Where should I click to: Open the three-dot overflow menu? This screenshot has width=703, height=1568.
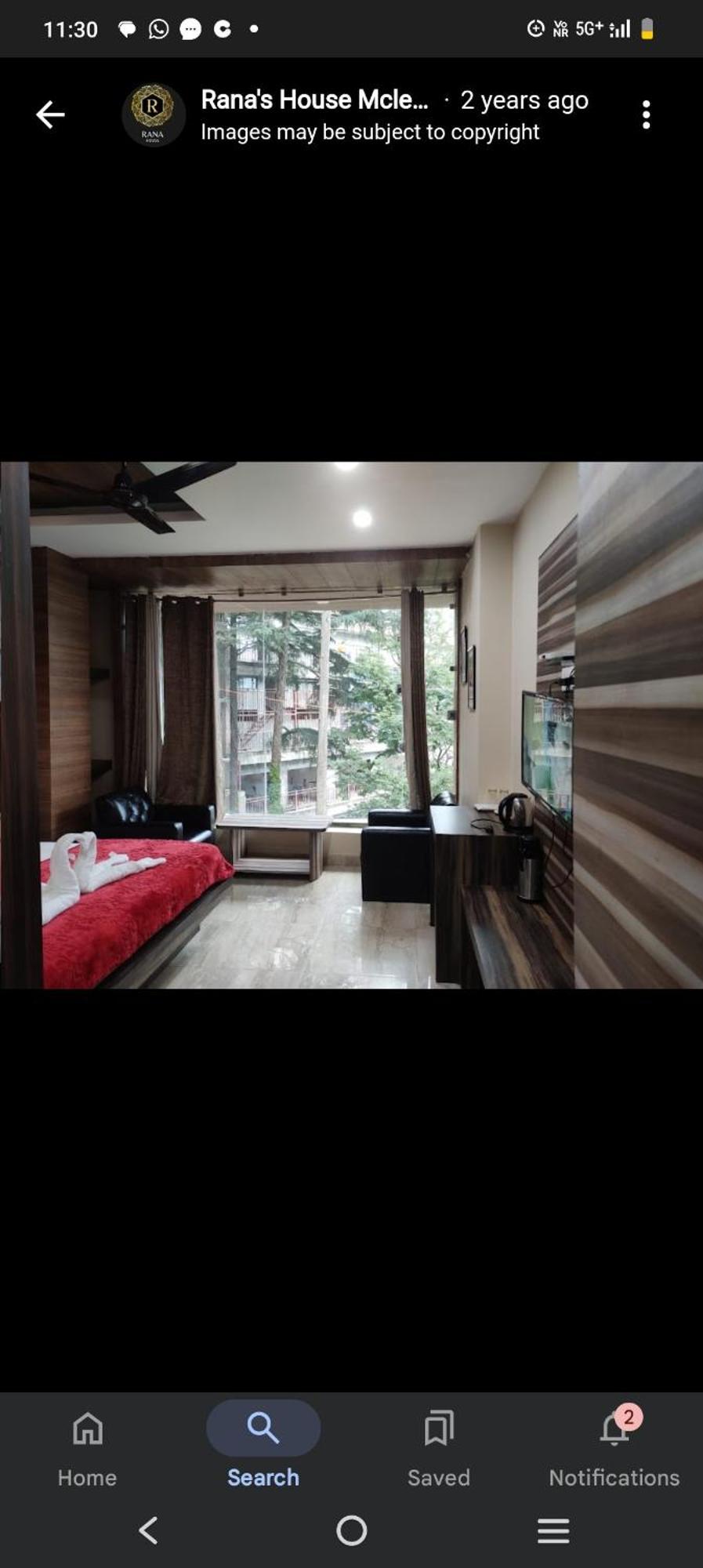(646, 114)
